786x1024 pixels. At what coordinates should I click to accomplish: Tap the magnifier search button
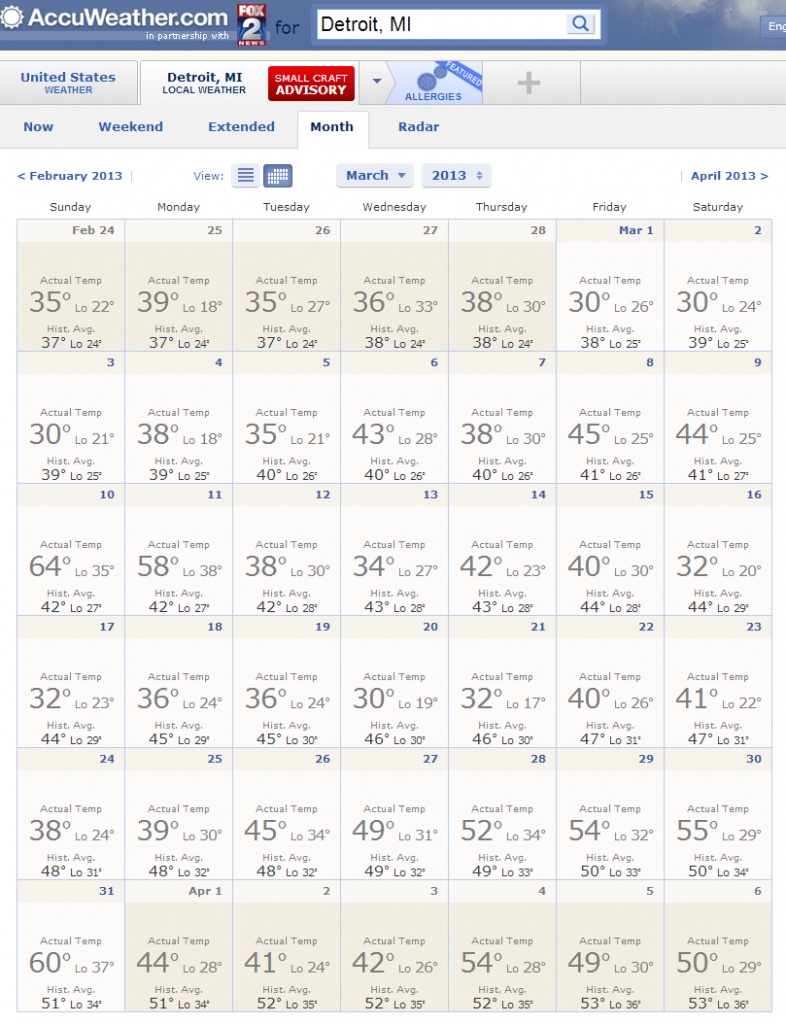tap(580, 24)
